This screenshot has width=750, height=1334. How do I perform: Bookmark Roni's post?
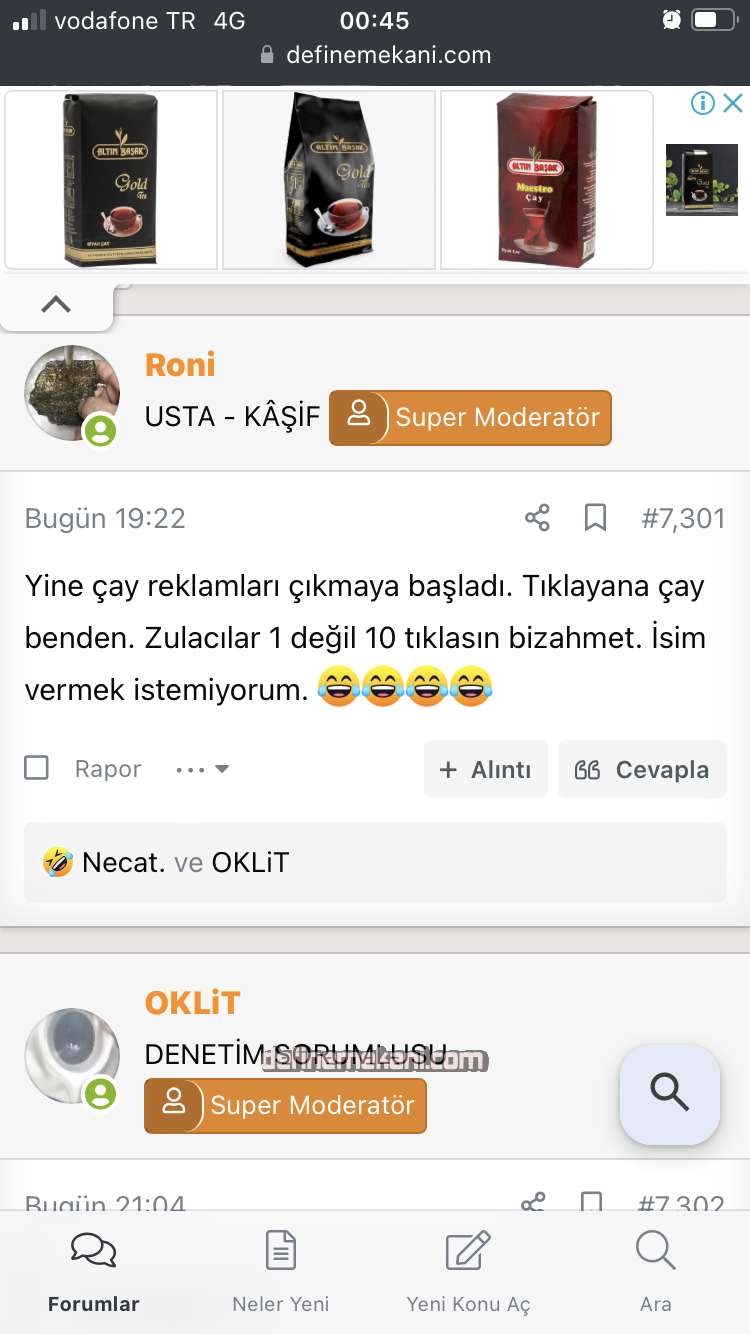point(596,518)
